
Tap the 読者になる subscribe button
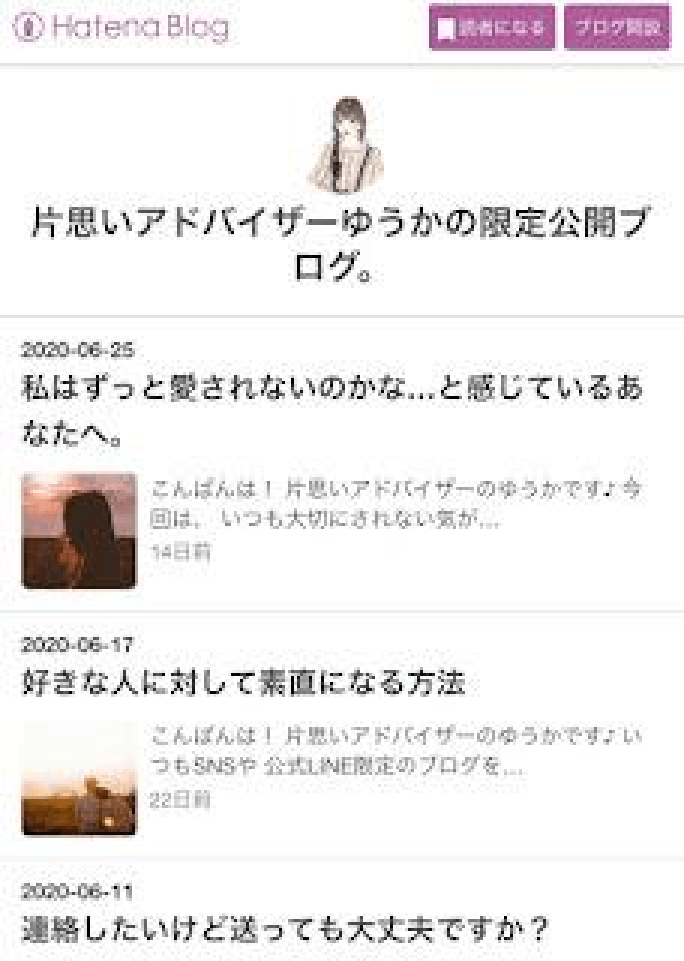[x=492, y=28]
